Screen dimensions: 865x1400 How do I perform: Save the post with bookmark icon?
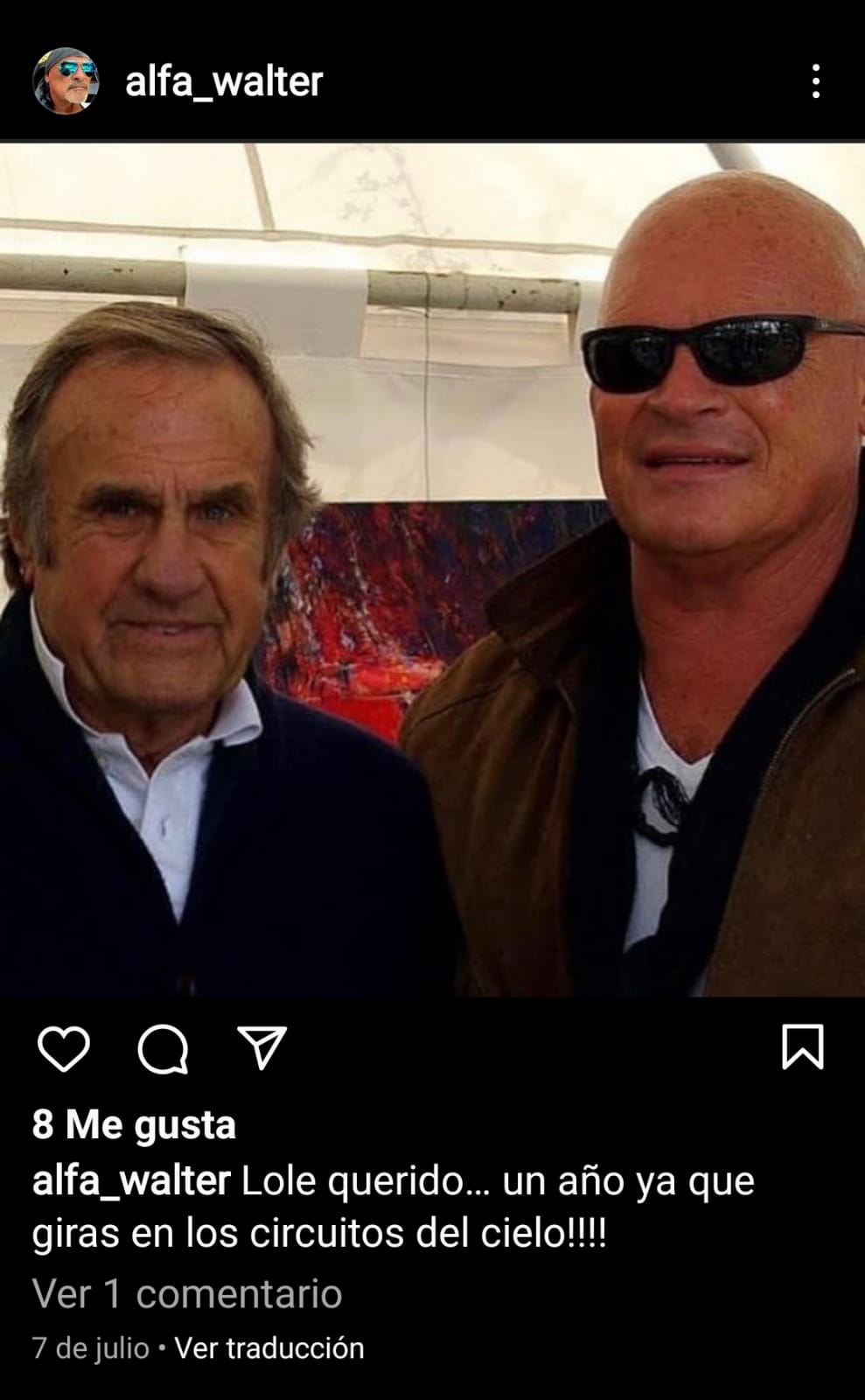coord(802,1047)
